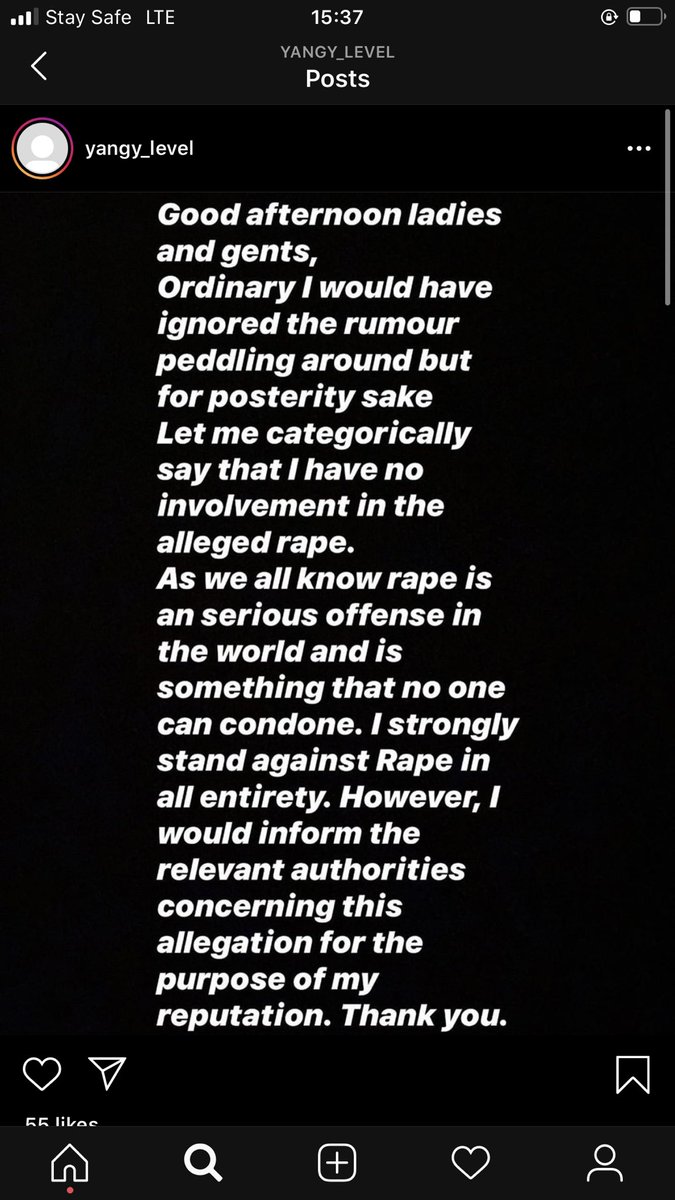
Task: Like the yangy_level post
Action: [42, 1074]
